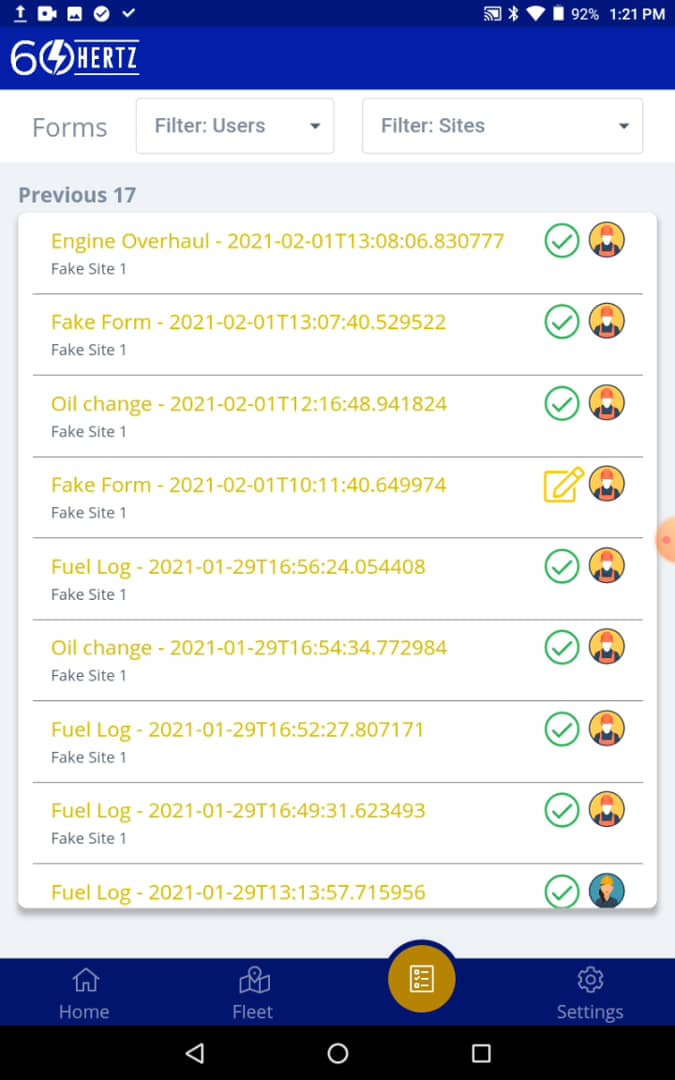Go to the Home tab

[84, 993]
